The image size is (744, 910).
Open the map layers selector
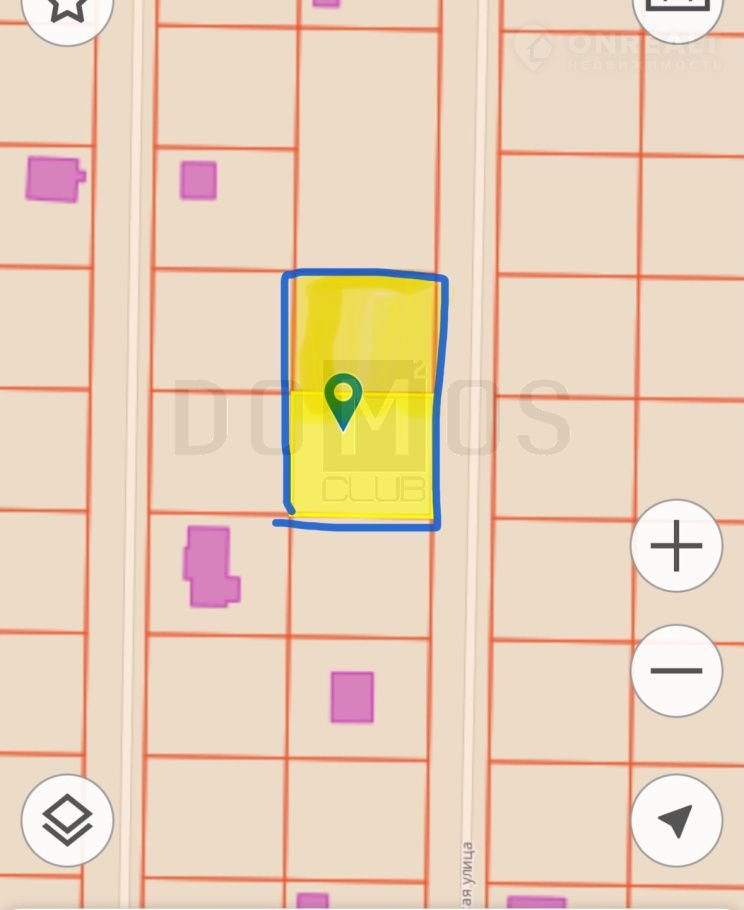(x=67, y=820)
